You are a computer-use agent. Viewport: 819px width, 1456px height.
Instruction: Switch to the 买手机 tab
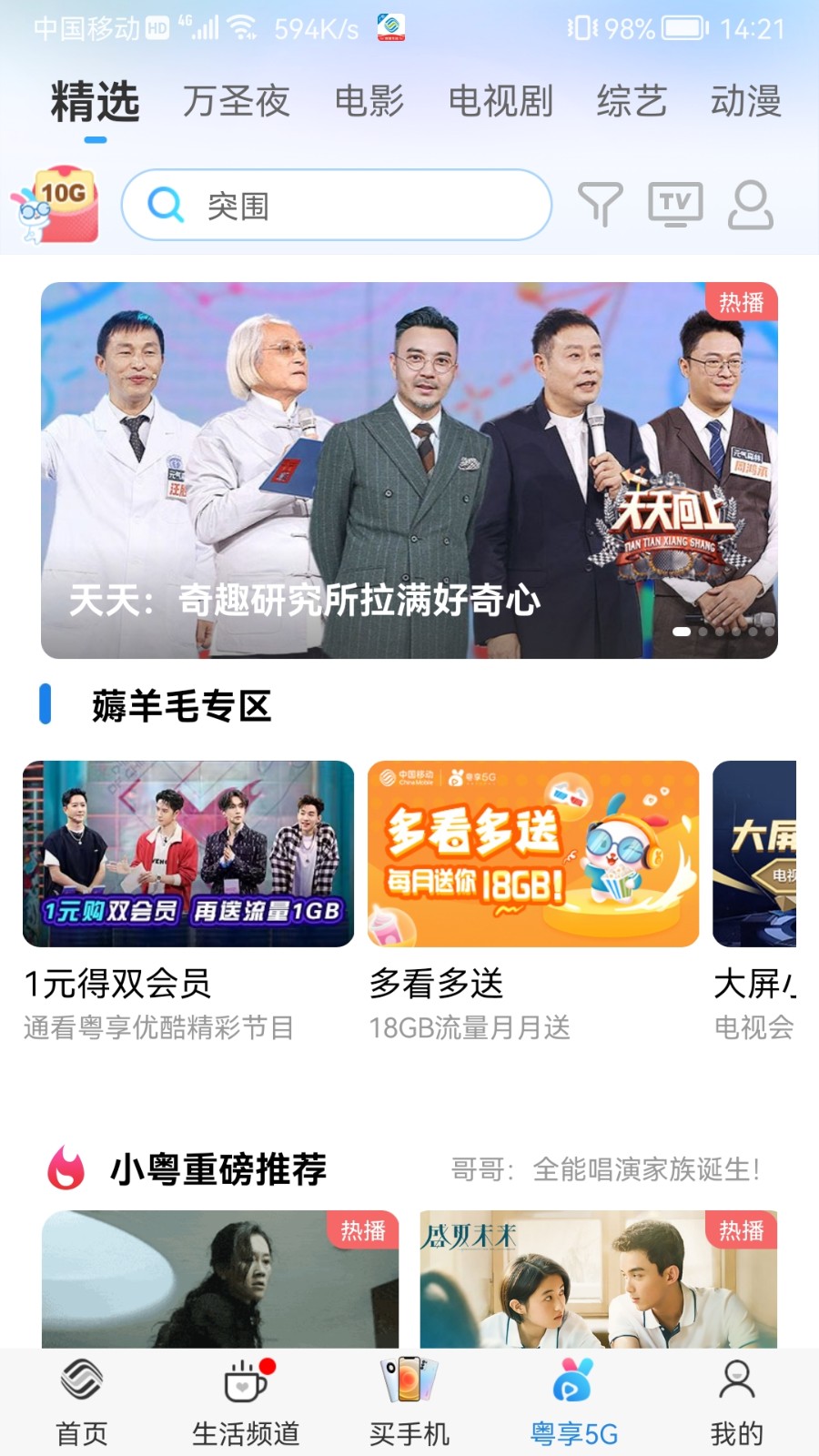pos(409,1401)
